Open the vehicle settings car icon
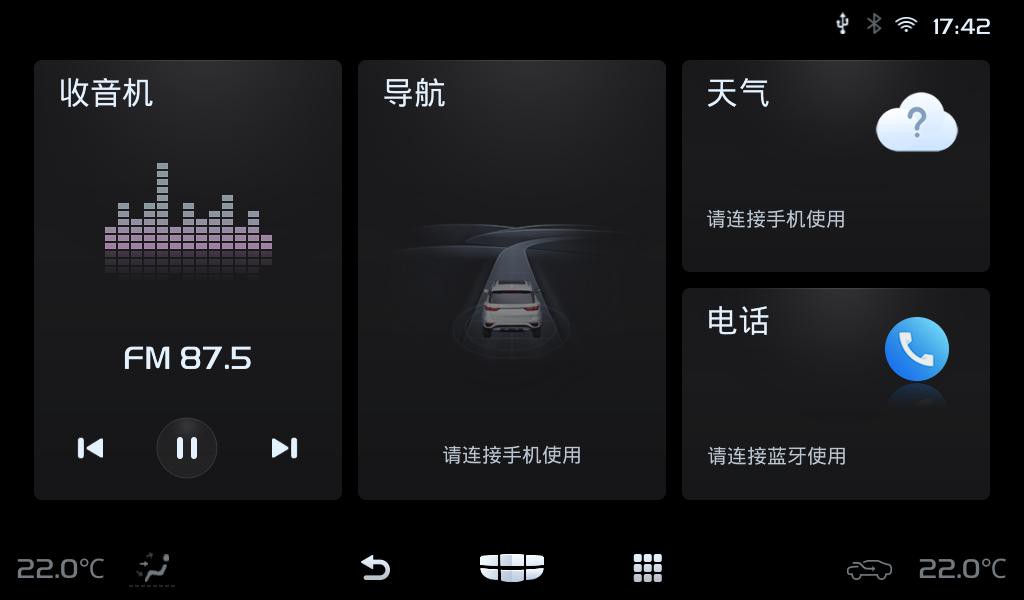 869,570
